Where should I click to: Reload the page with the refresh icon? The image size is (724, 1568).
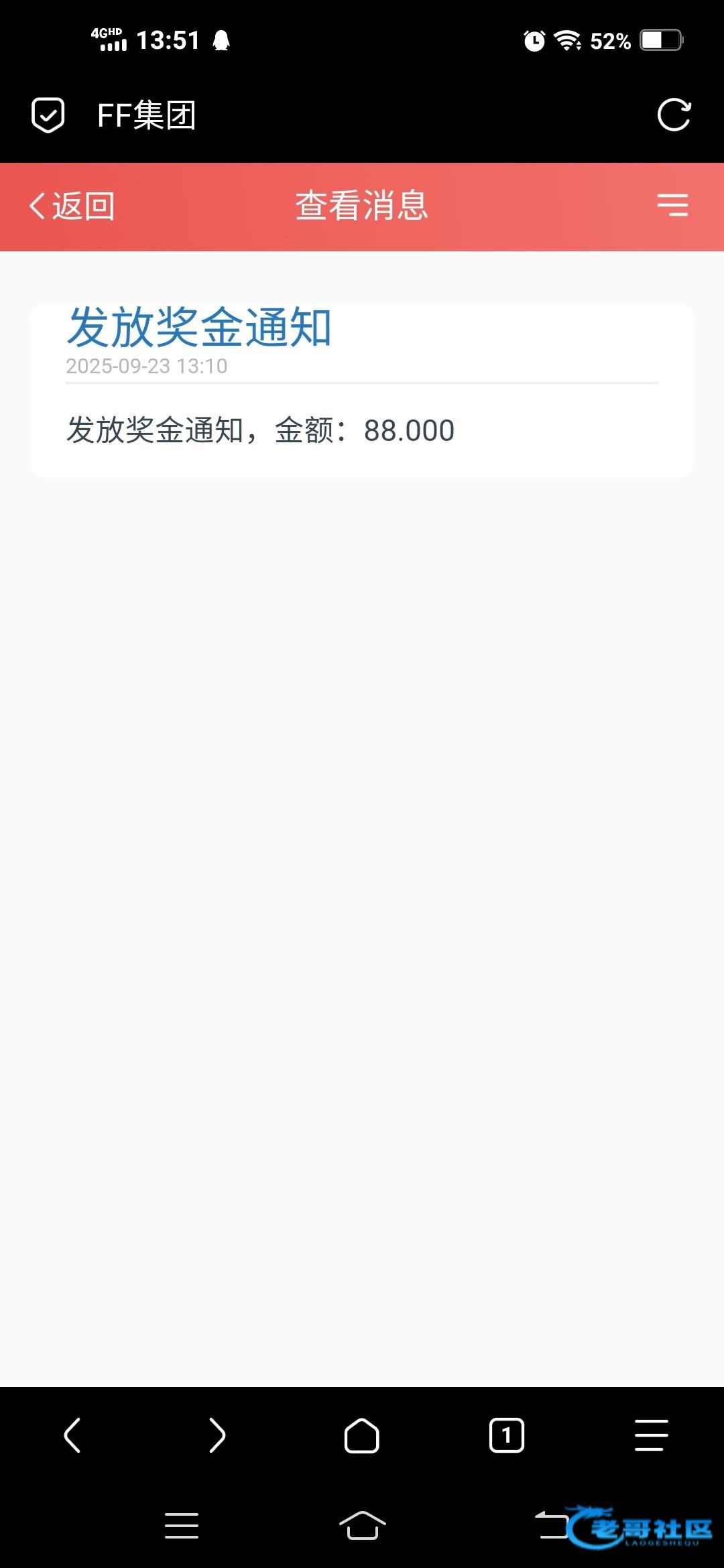click(x=674, y=115)
